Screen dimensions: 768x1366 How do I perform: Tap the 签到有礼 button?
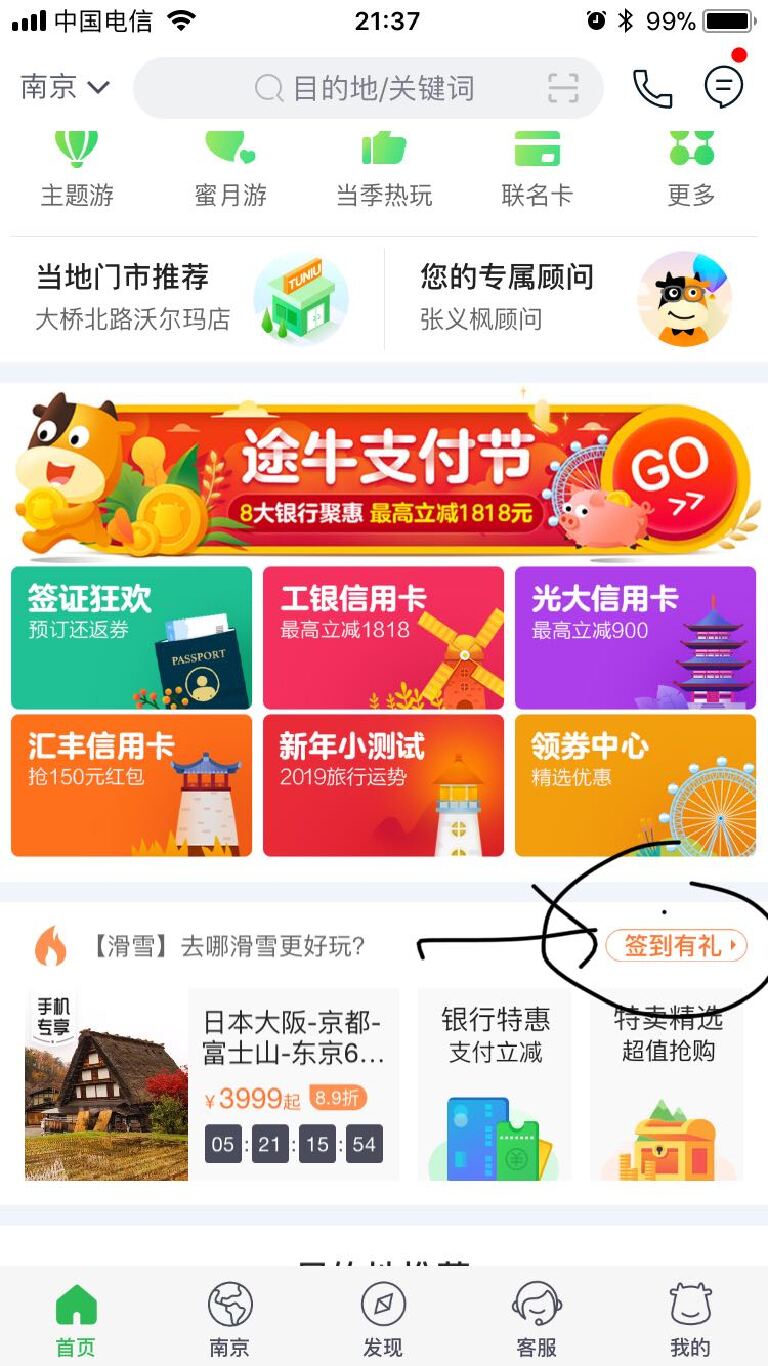pos(676,945)
